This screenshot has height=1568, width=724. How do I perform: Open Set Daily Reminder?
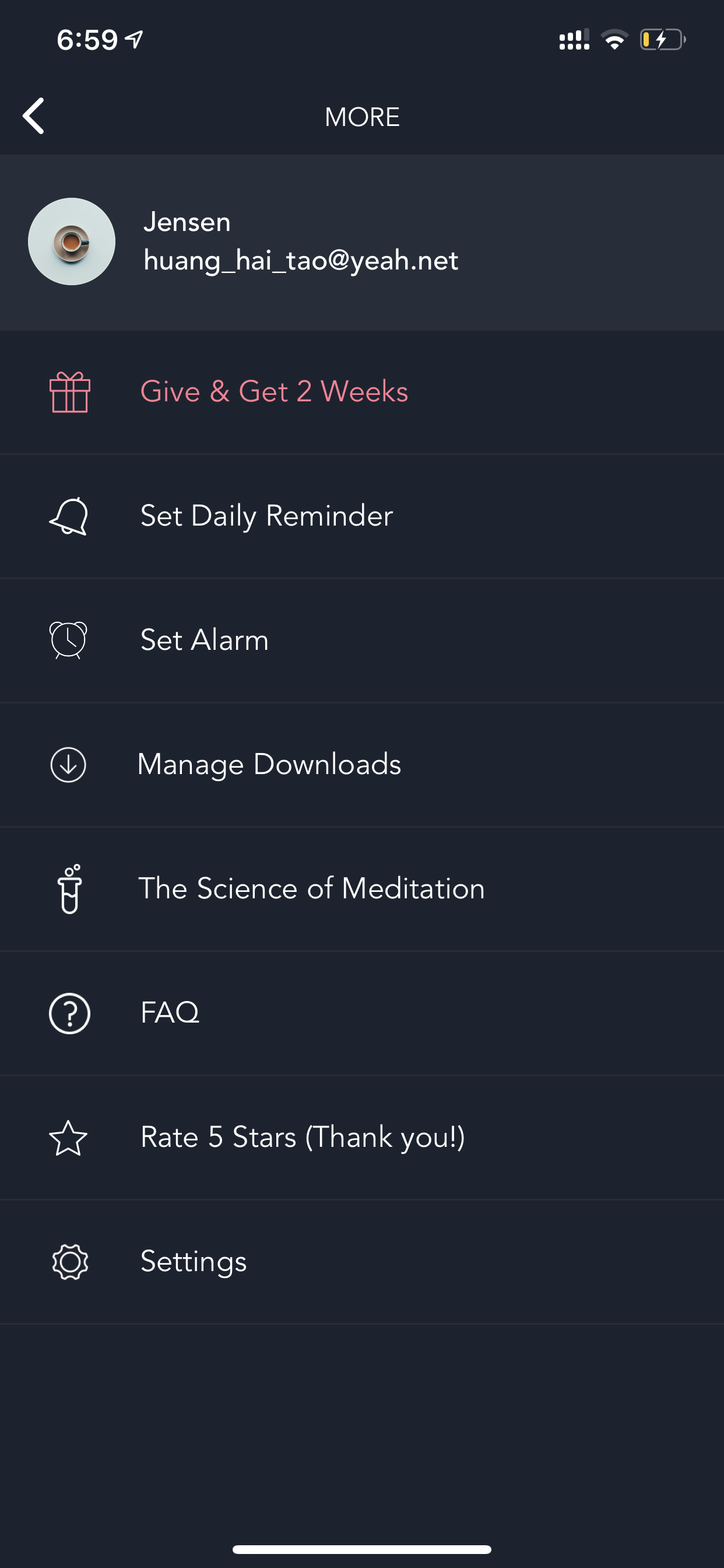(362, 516)
